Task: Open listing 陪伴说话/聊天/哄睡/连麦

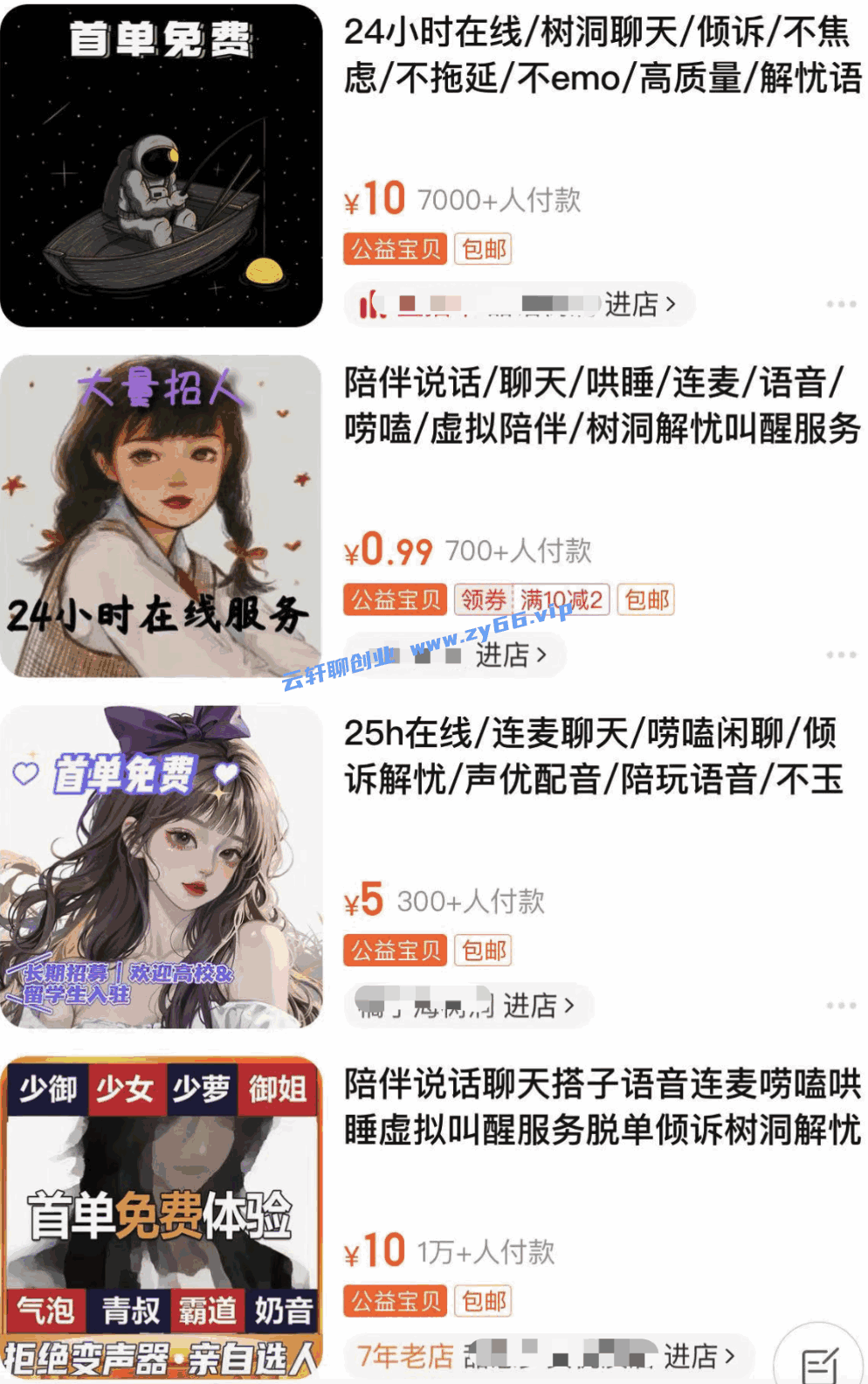Action: 603,405
